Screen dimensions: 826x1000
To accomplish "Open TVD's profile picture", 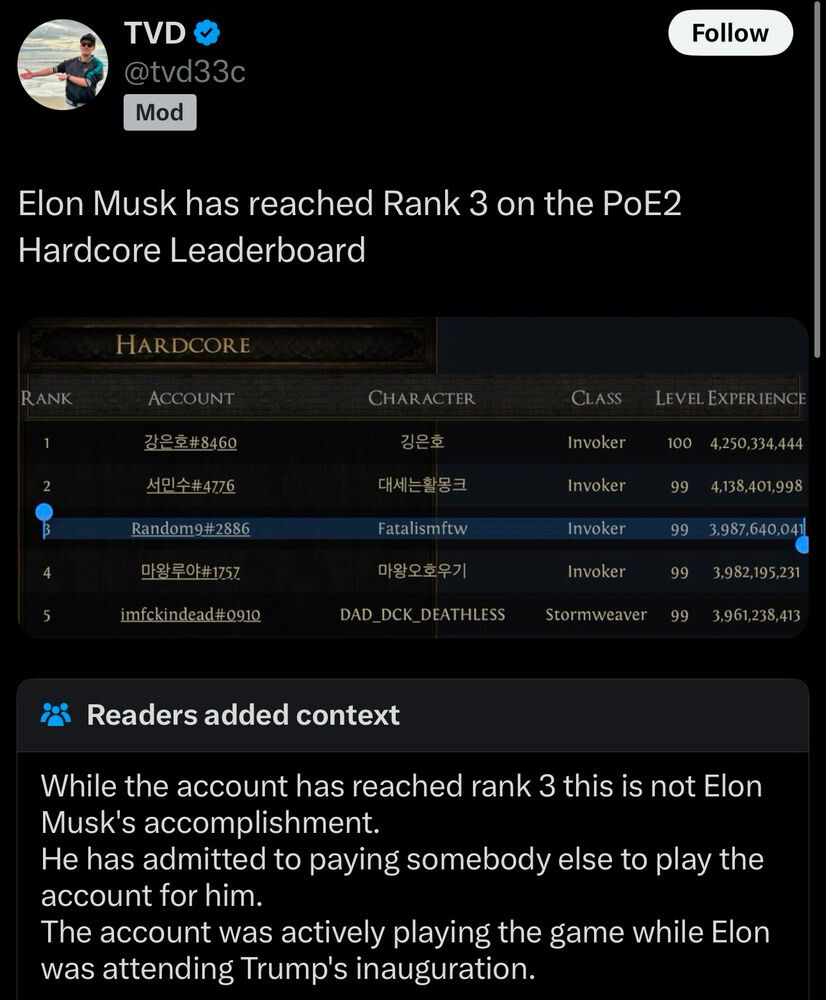I will pyautogui.click(x=63, y=65).
